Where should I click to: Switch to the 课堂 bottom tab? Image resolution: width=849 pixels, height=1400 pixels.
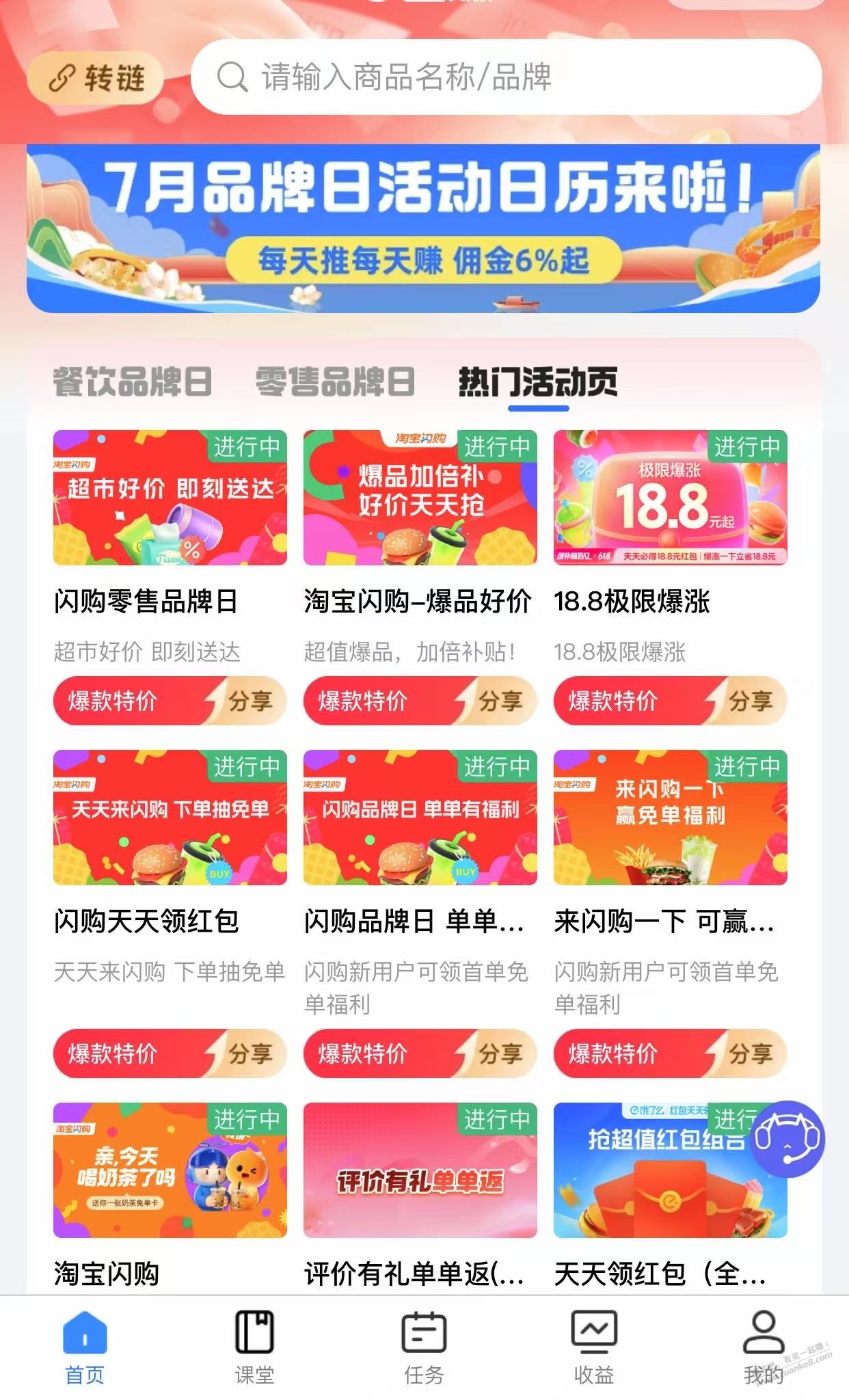[x=254, y=1347]
